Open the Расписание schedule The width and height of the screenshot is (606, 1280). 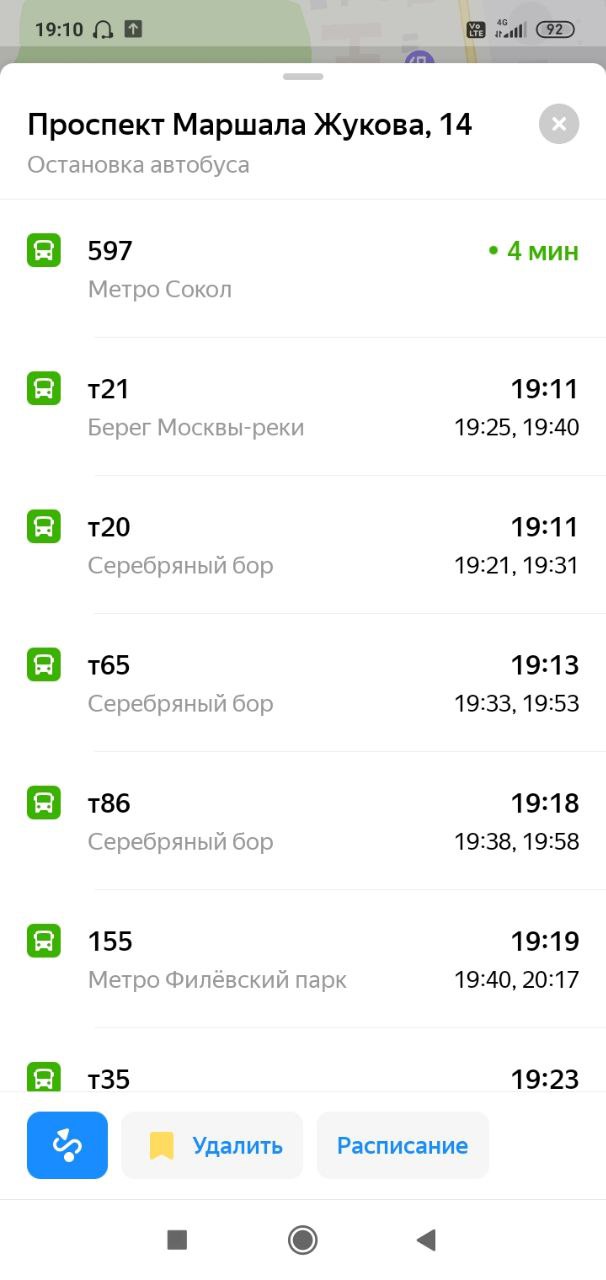(x=402, y=1145)
